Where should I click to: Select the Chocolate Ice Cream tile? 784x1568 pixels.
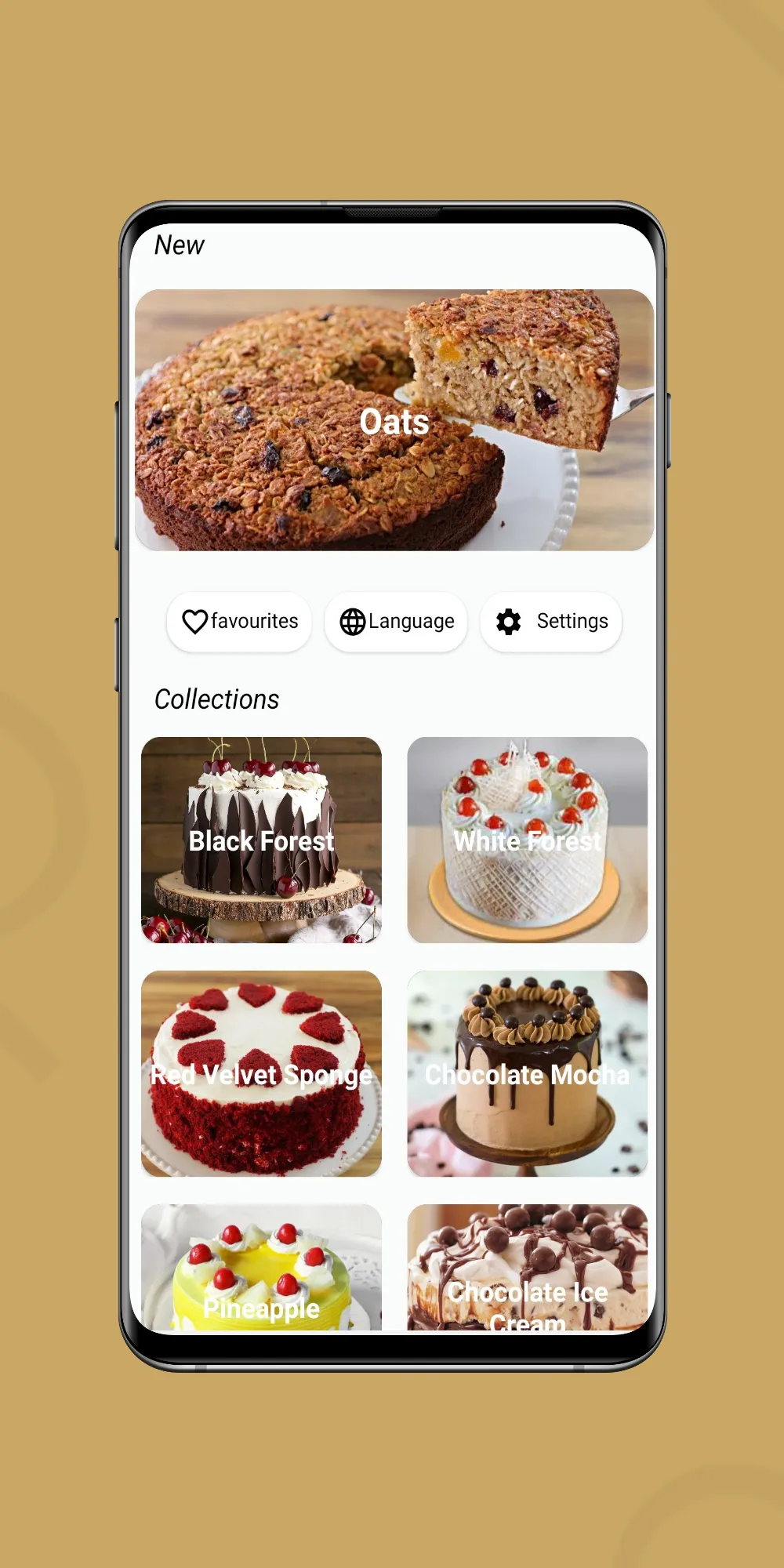pyautogui.click(x=528, y=1268)
